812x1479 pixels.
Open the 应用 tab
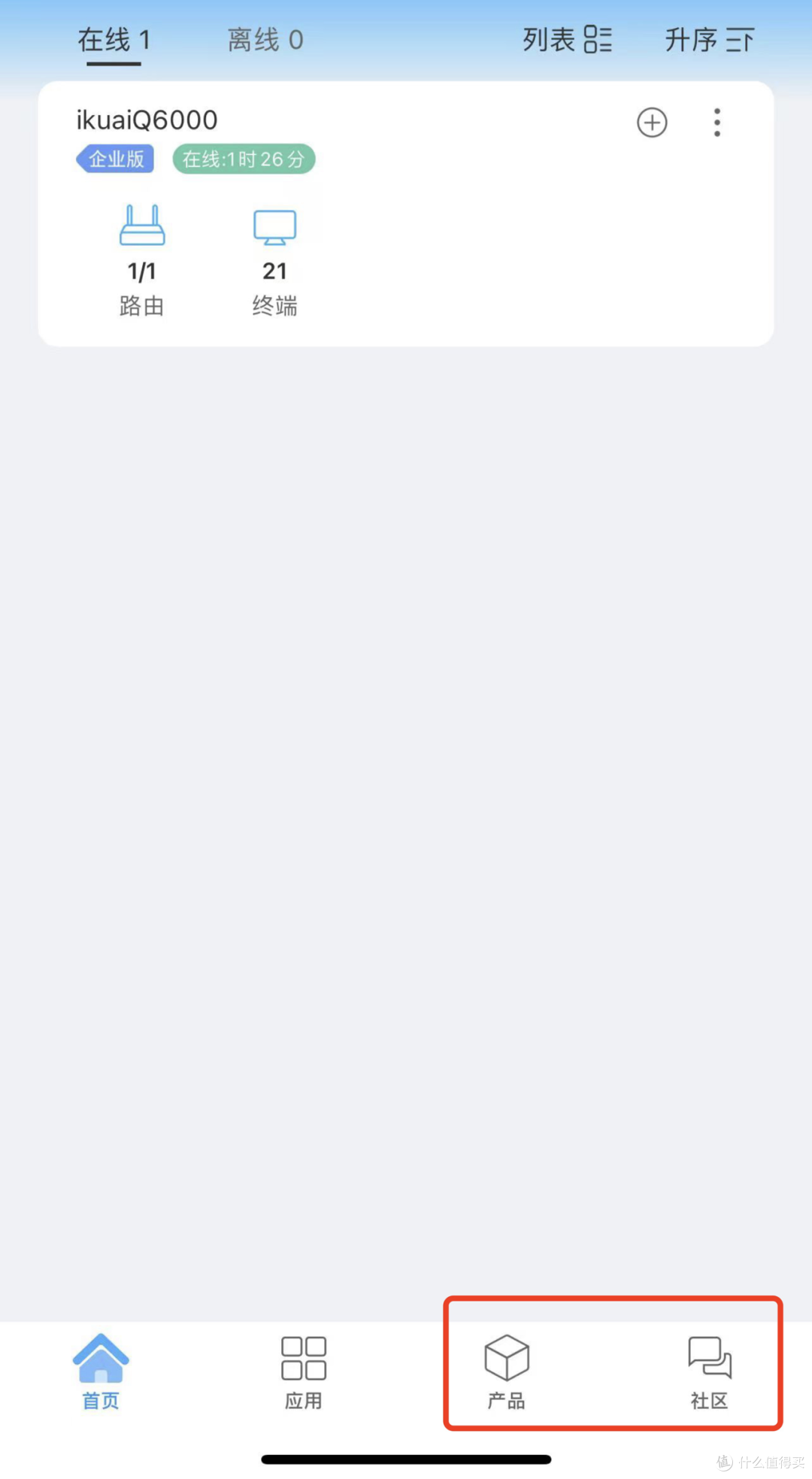coord(304,1371)
